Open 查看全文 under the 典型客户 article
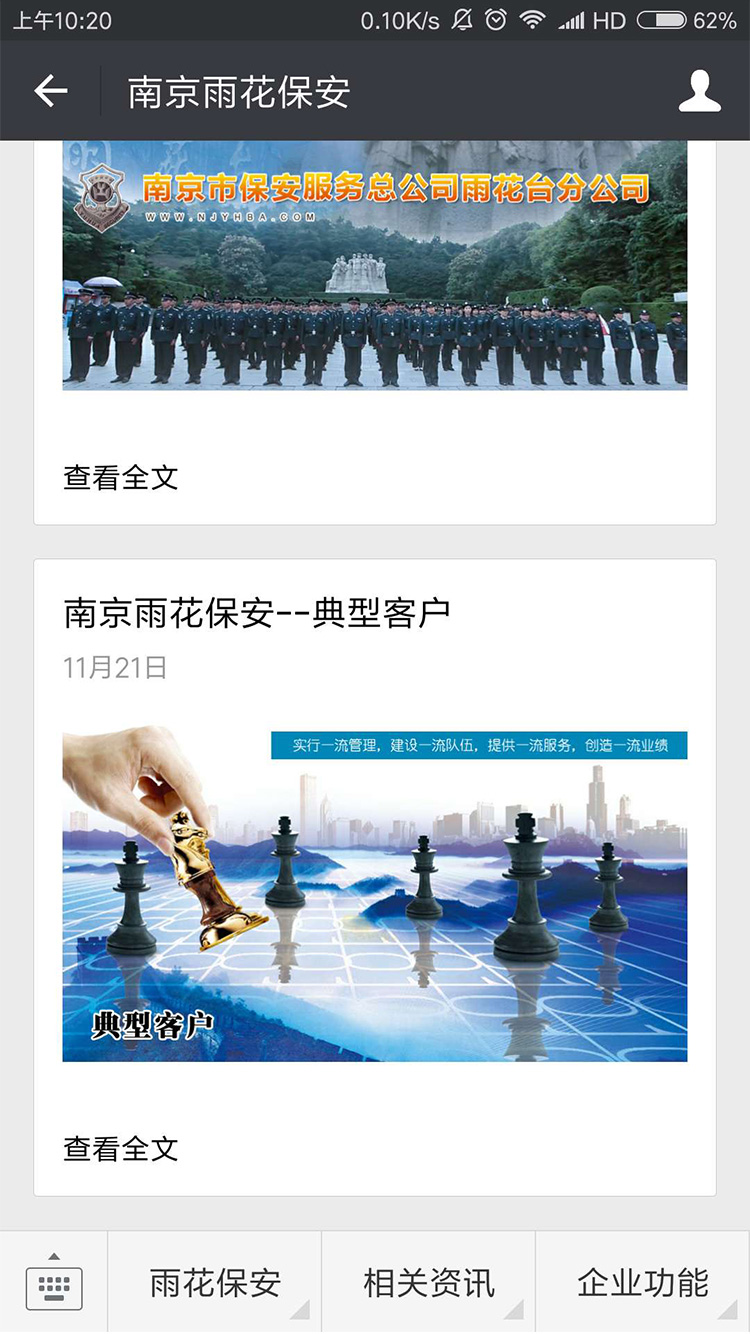This screenshot has height=1334, width=750. pyautogui.click(x=121, y=1149)
